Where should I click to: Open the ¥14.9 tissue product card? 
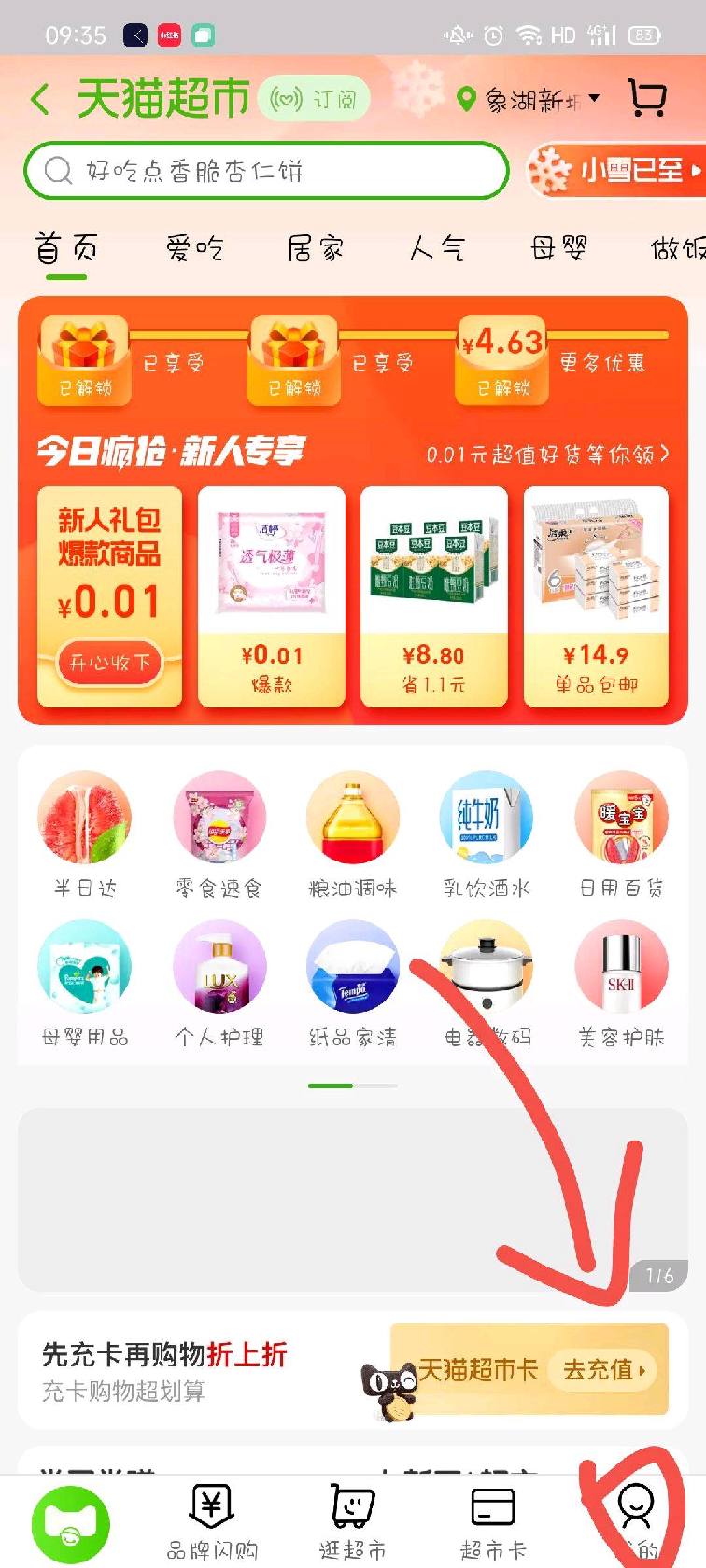(x=596, y=595)
